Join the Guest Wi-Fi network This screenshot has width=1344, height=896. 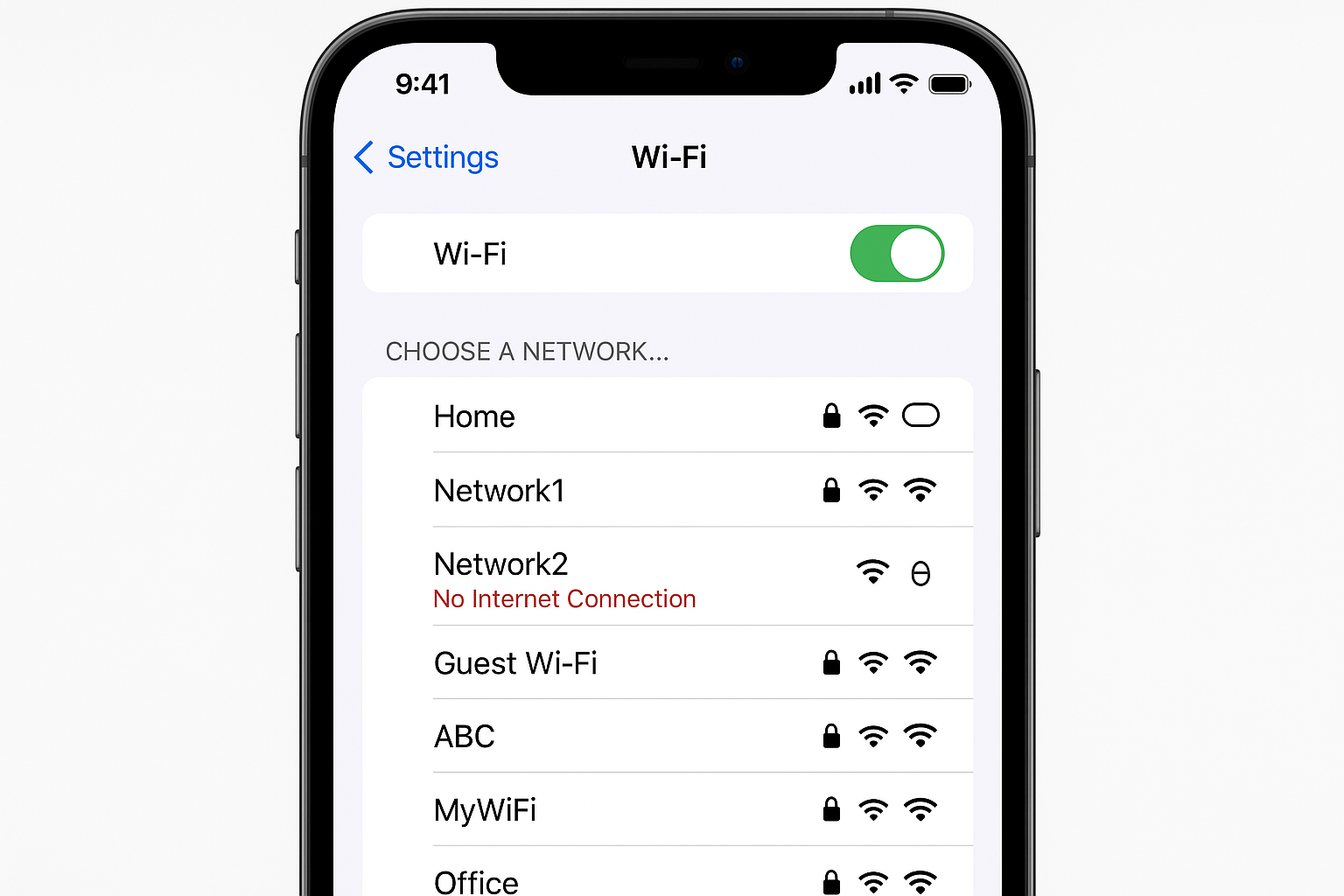[x=515, y=663]
